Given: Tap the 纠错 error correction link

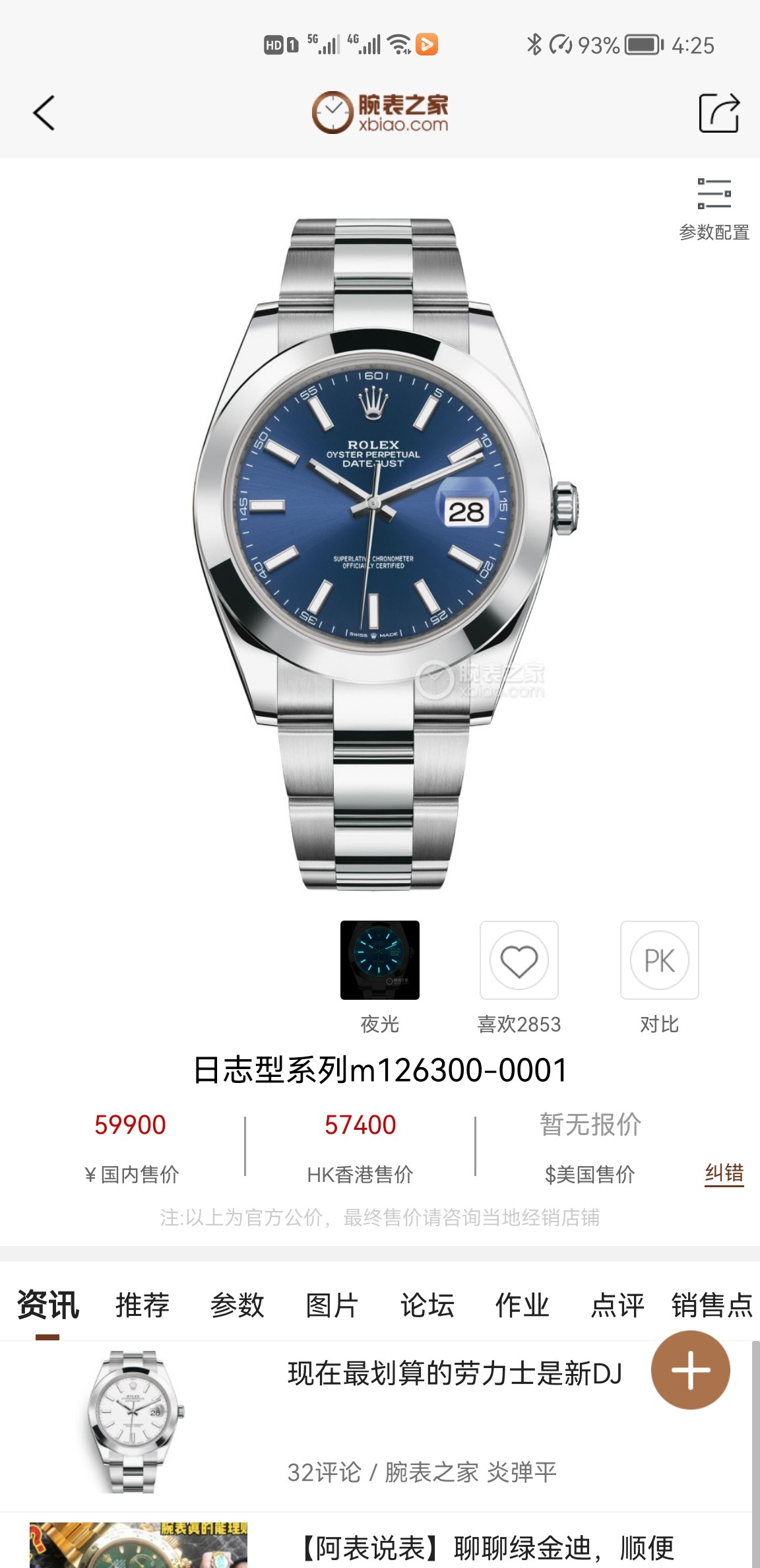Looking at the screenshot, I should pyautogui.click(x=724, y=1173).
